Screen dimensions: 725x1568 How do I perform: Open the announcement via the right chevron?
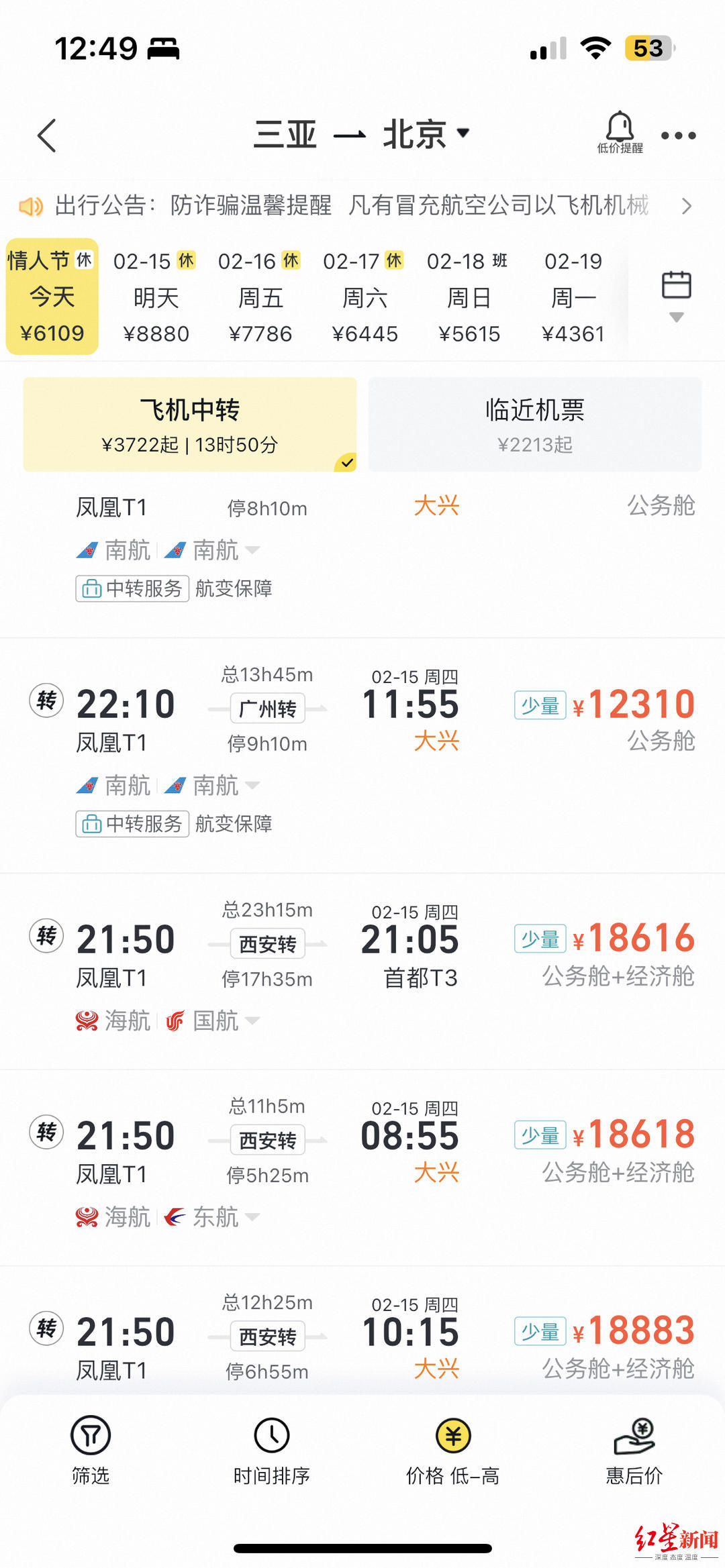[x=688, y=206]
